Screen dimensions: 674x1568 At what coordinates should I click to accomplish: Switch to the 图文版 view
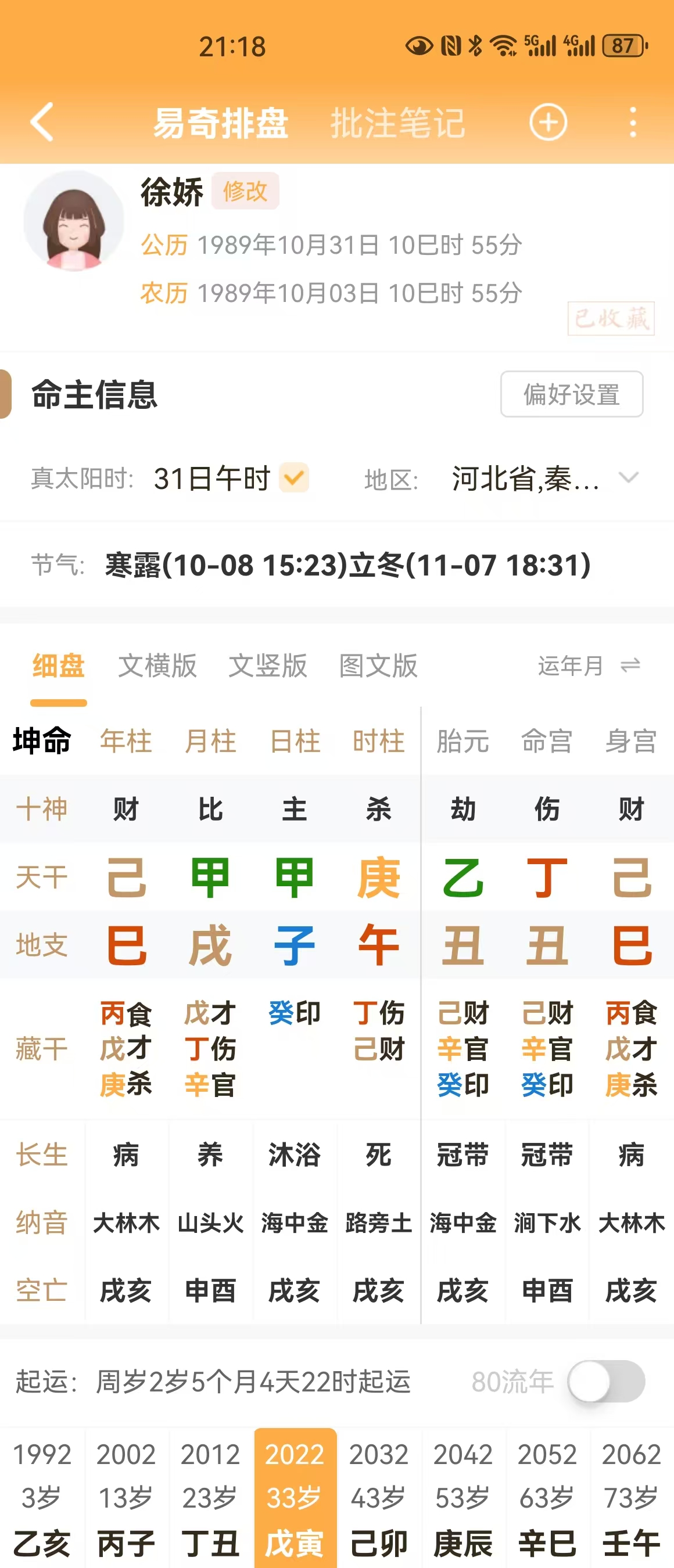[x=378, y=666]
